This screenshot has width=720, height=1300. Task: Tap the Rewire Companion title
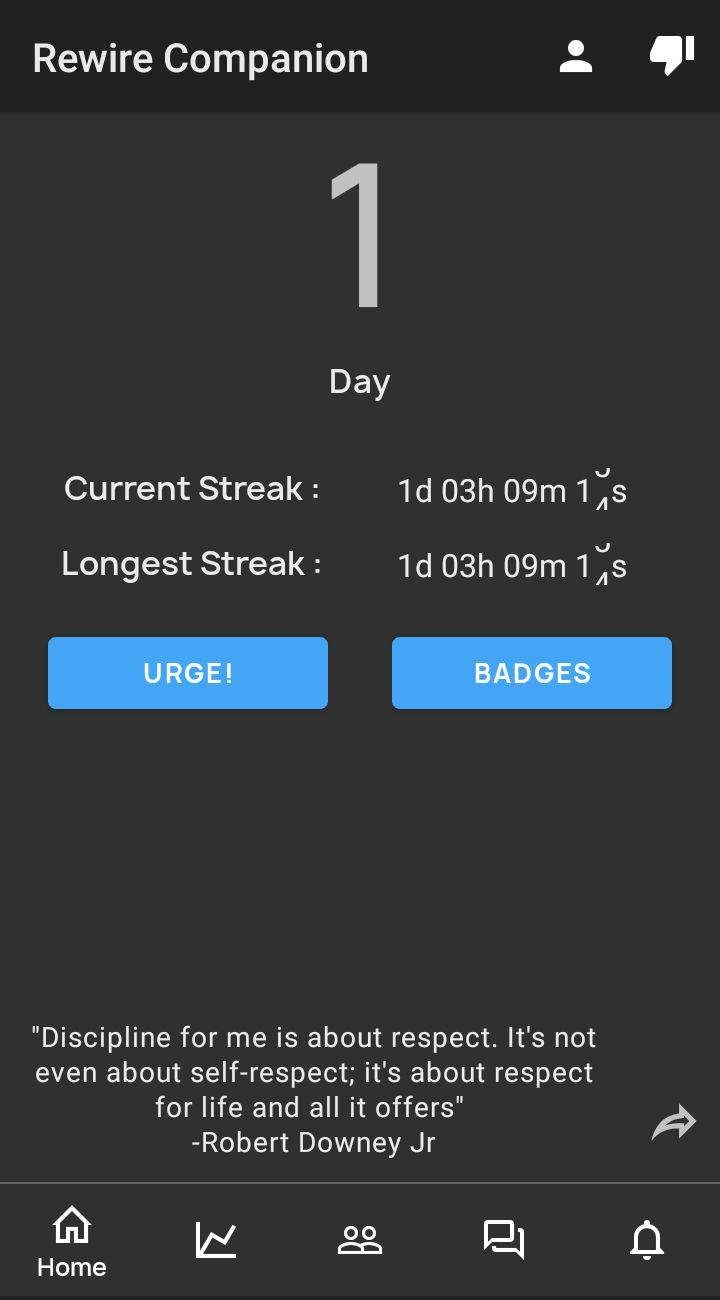pyautogui.click(x=200, y=57)
